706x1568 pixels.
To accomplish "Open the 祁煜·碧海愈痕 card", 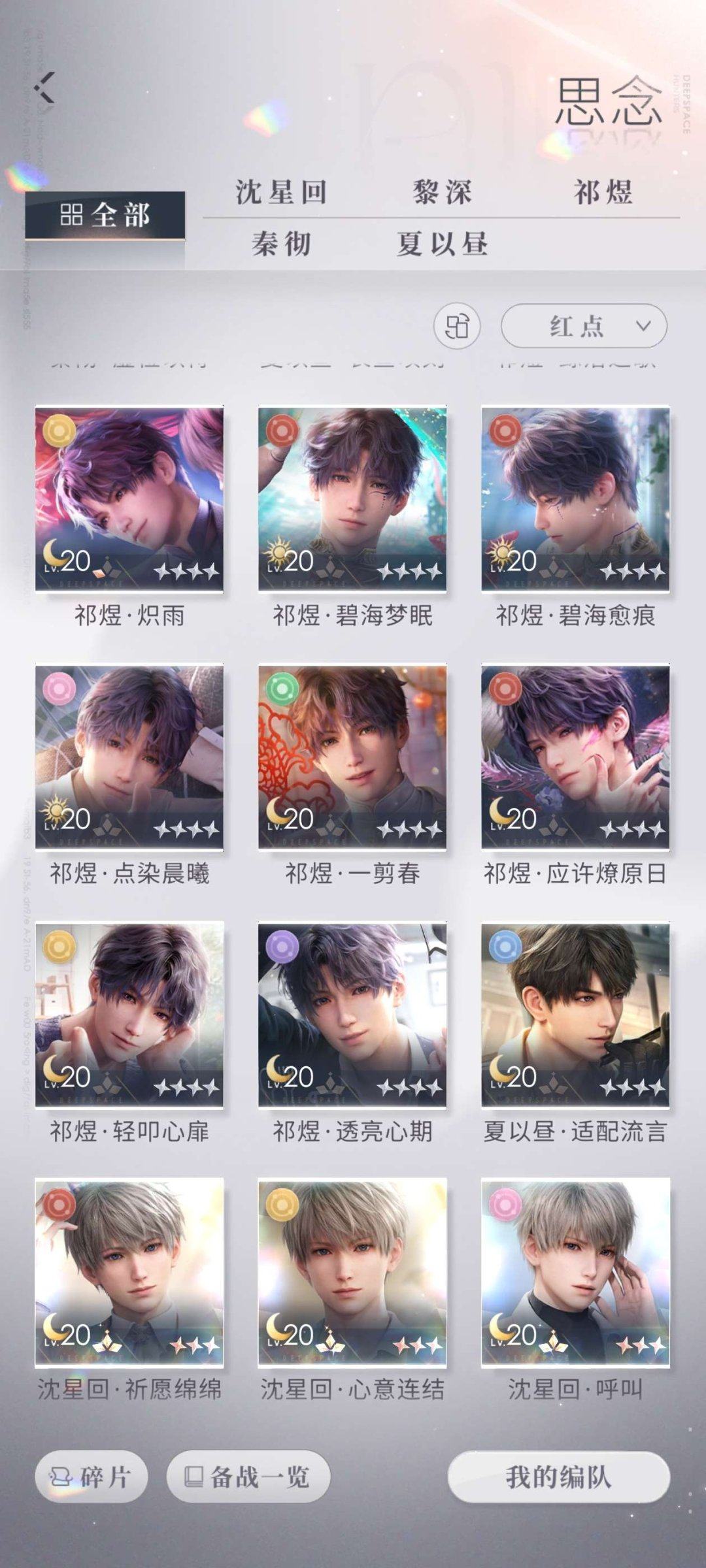I will coord(575,499).
